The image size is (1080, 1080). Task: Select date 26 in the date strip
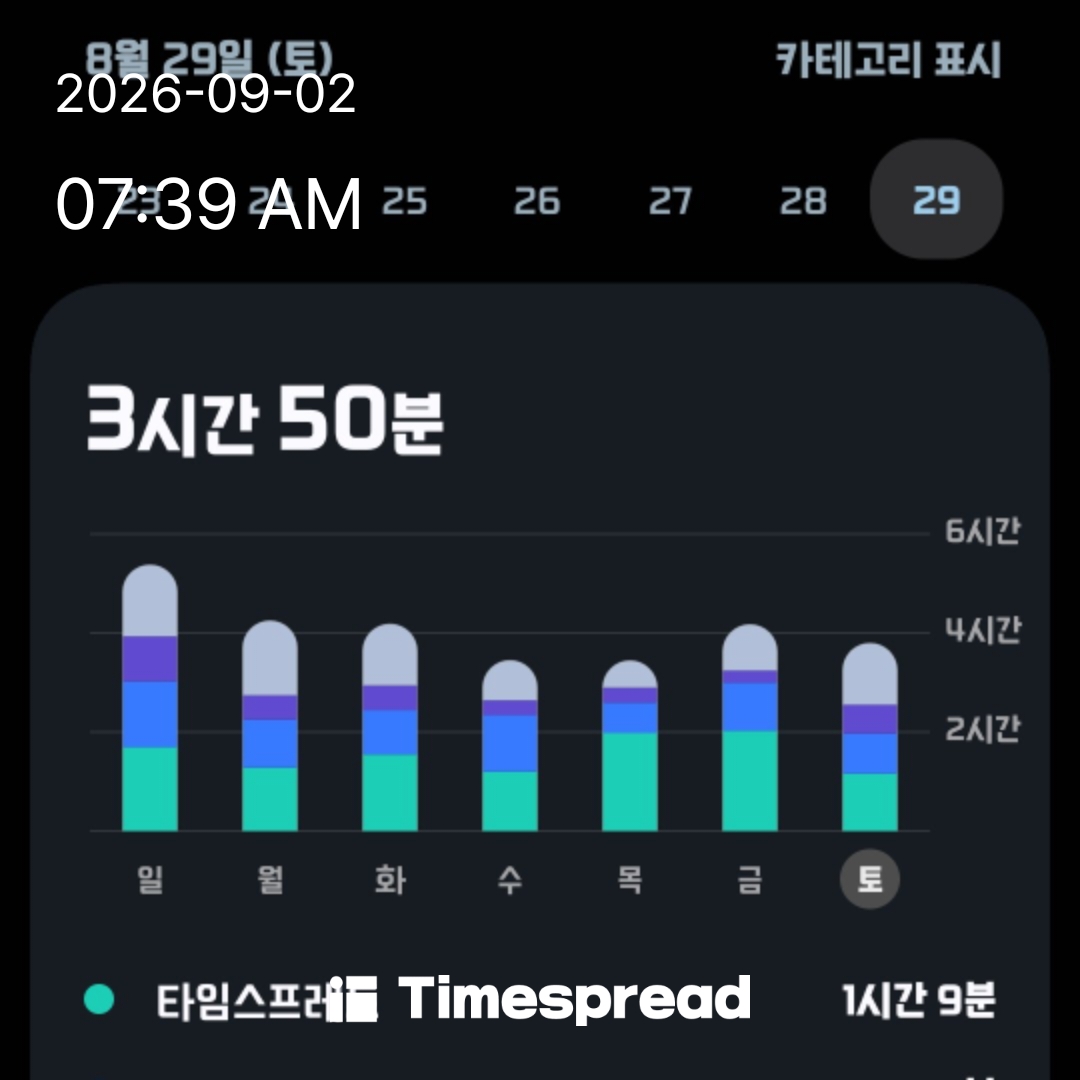(537, 201)
